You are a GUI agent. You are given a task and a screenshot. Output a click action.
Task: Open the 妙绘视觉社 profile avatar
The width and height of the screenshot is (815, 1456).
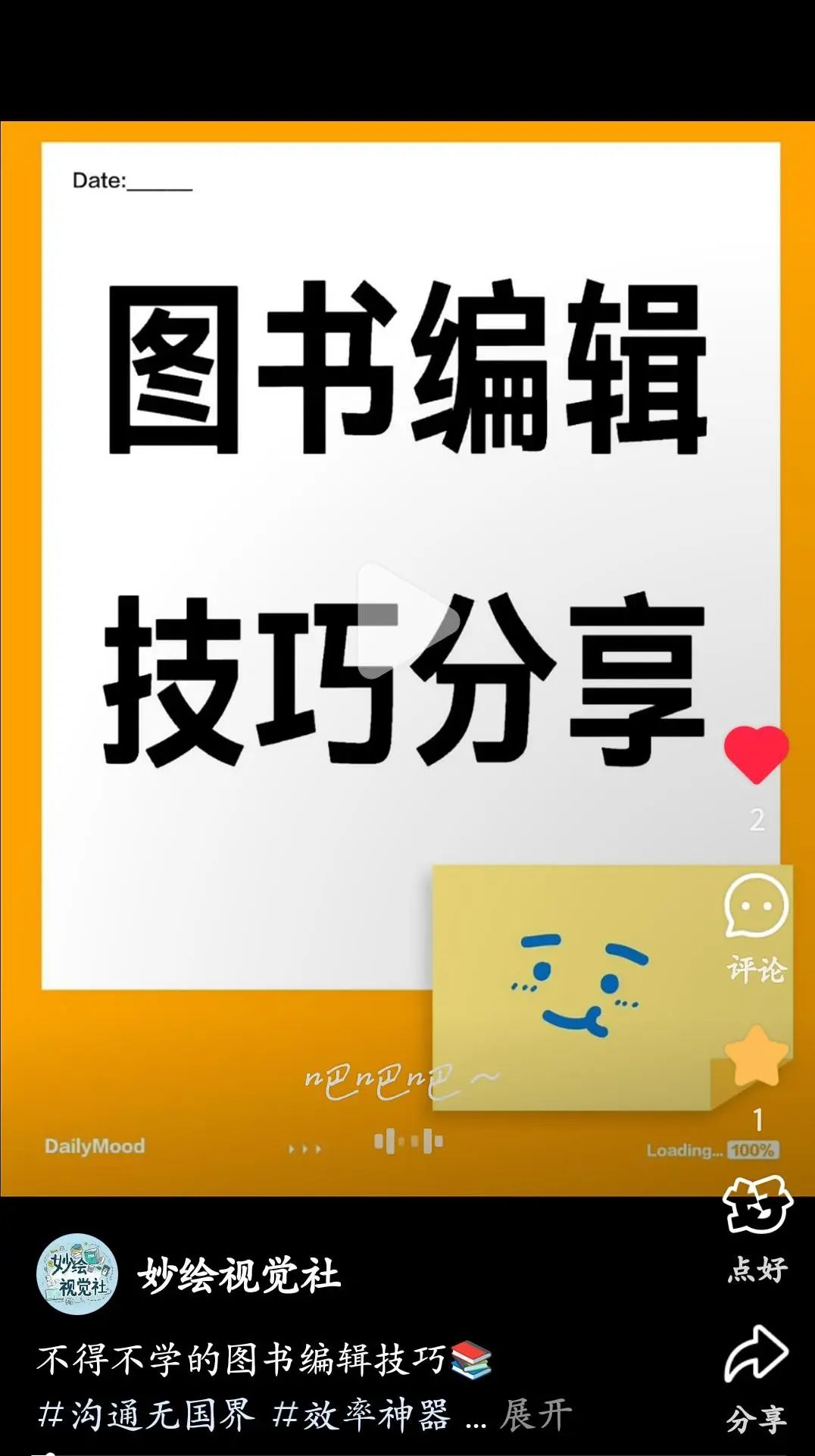(x=77, y=1274)
